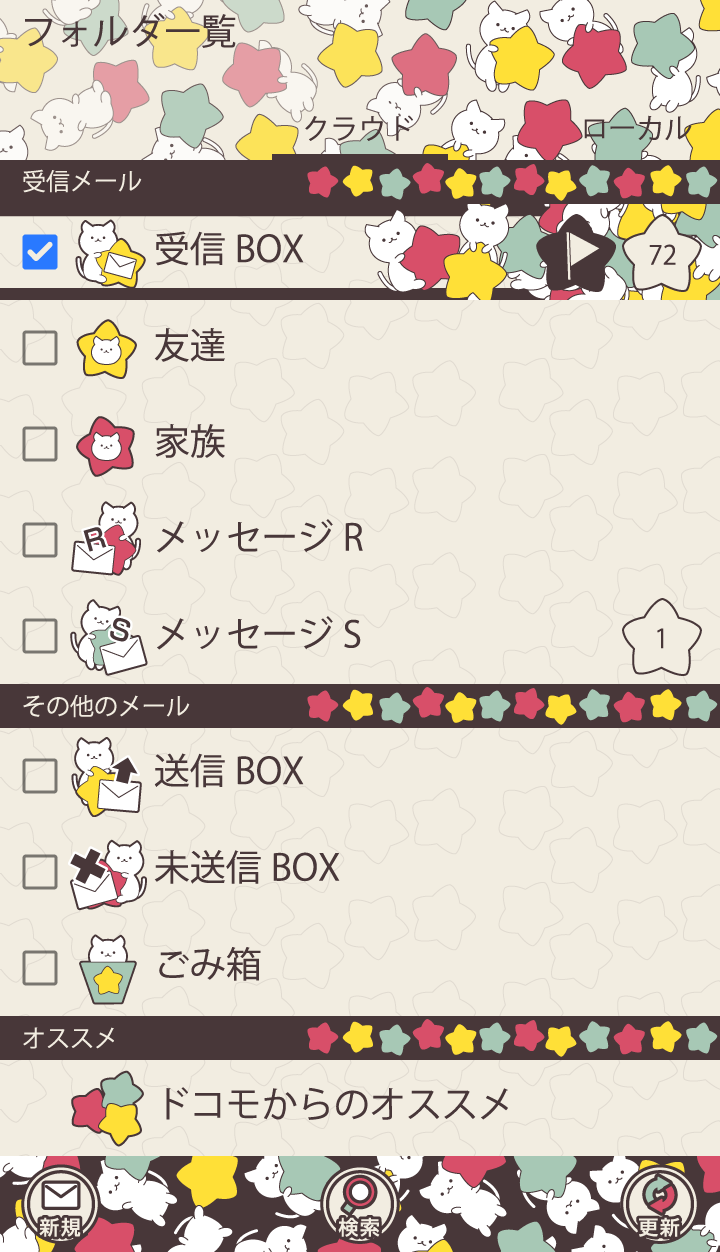Open 検索 to search mail
720x1252 pixels.
359,1204
